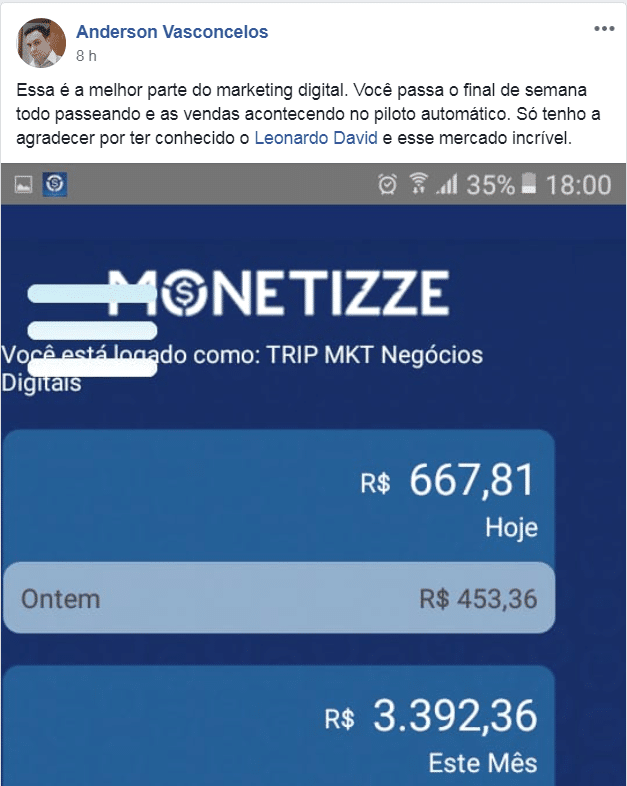Image resolution: width=627 pixels, height=786 pixels.
Task: Open the tagged Leonardo David profile link
Action: click(316, 138)
